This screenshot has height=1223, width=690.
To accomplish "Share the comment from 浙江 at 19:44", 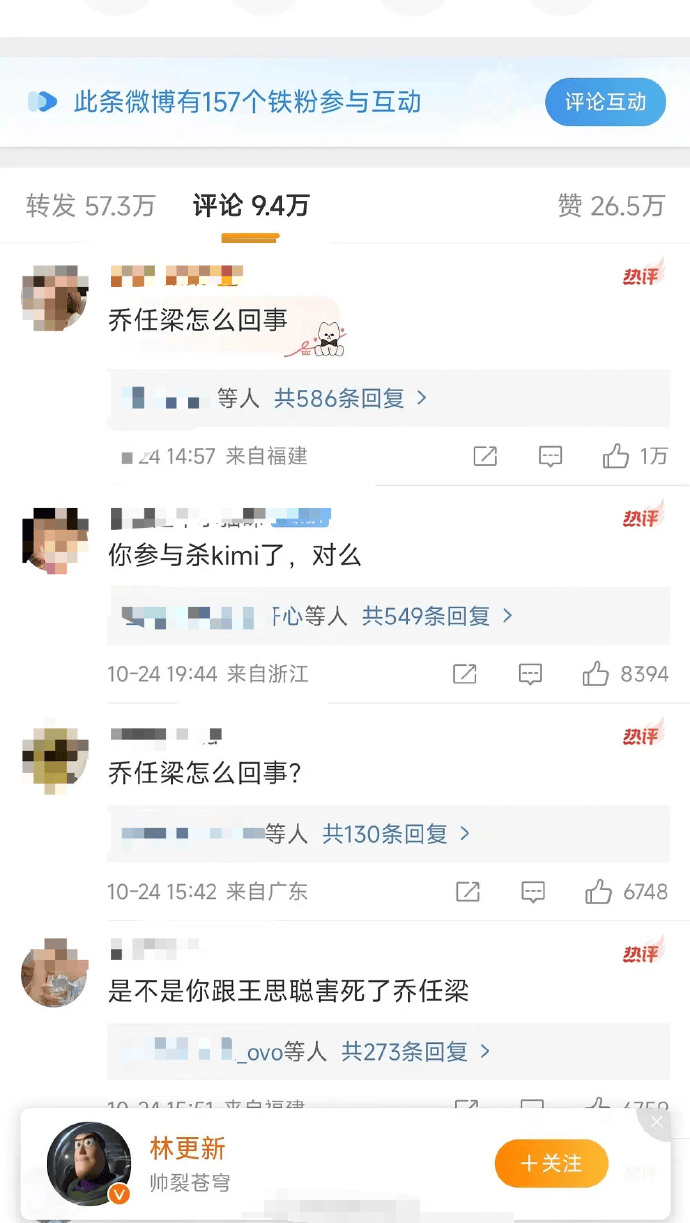I will (465, 674).
